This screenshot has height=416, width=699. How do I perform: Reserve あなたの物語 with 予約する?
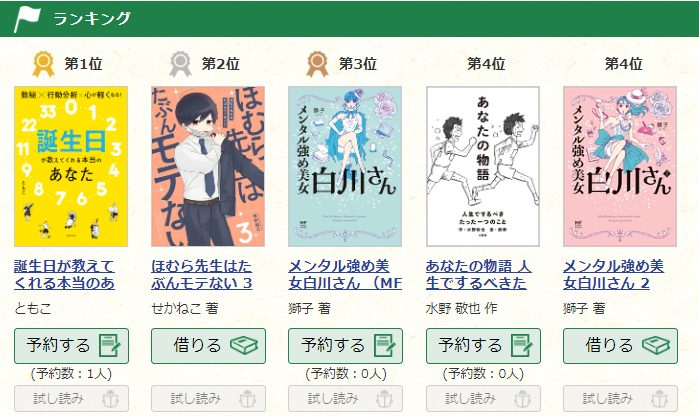tap(482, 346)
